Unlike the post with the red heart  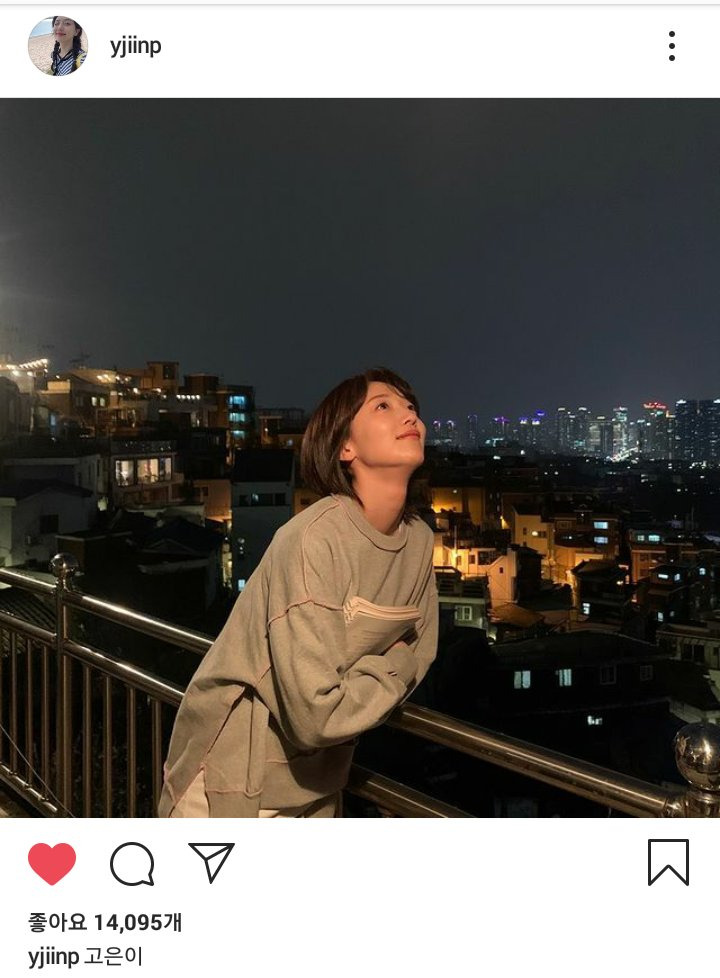[x=52, y=863]
